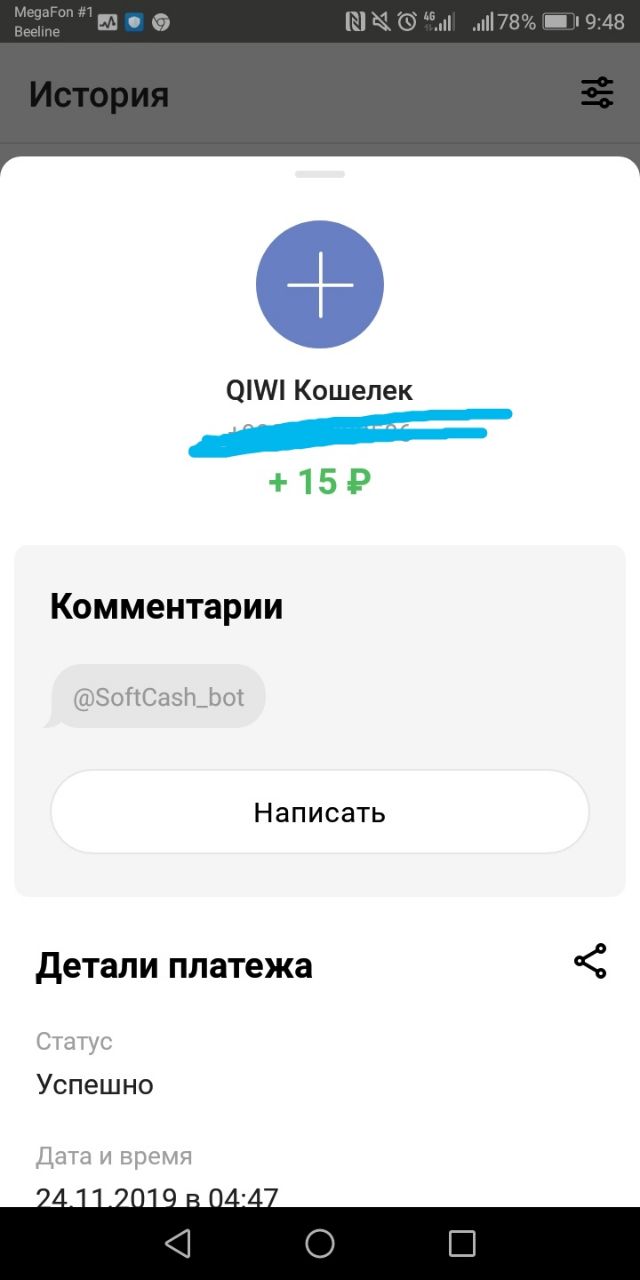This screenshot has height=1280, width=640.
Task: Share the payment details
Action: 590,962
